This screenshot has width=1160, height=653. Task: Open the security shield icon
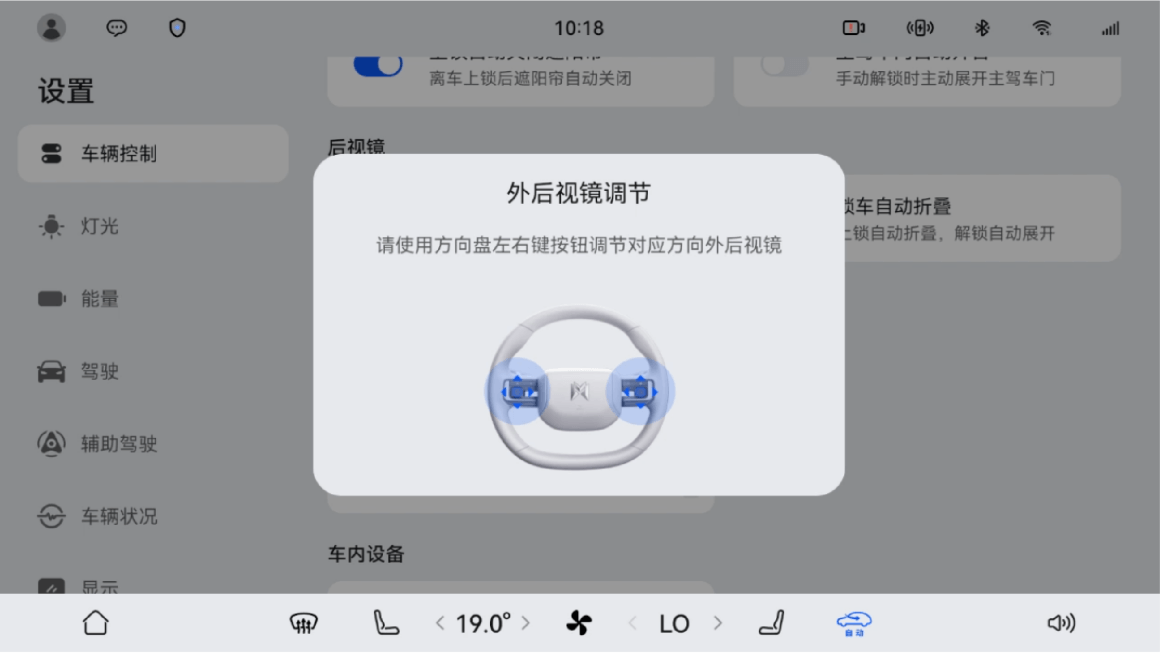point(177,28)
